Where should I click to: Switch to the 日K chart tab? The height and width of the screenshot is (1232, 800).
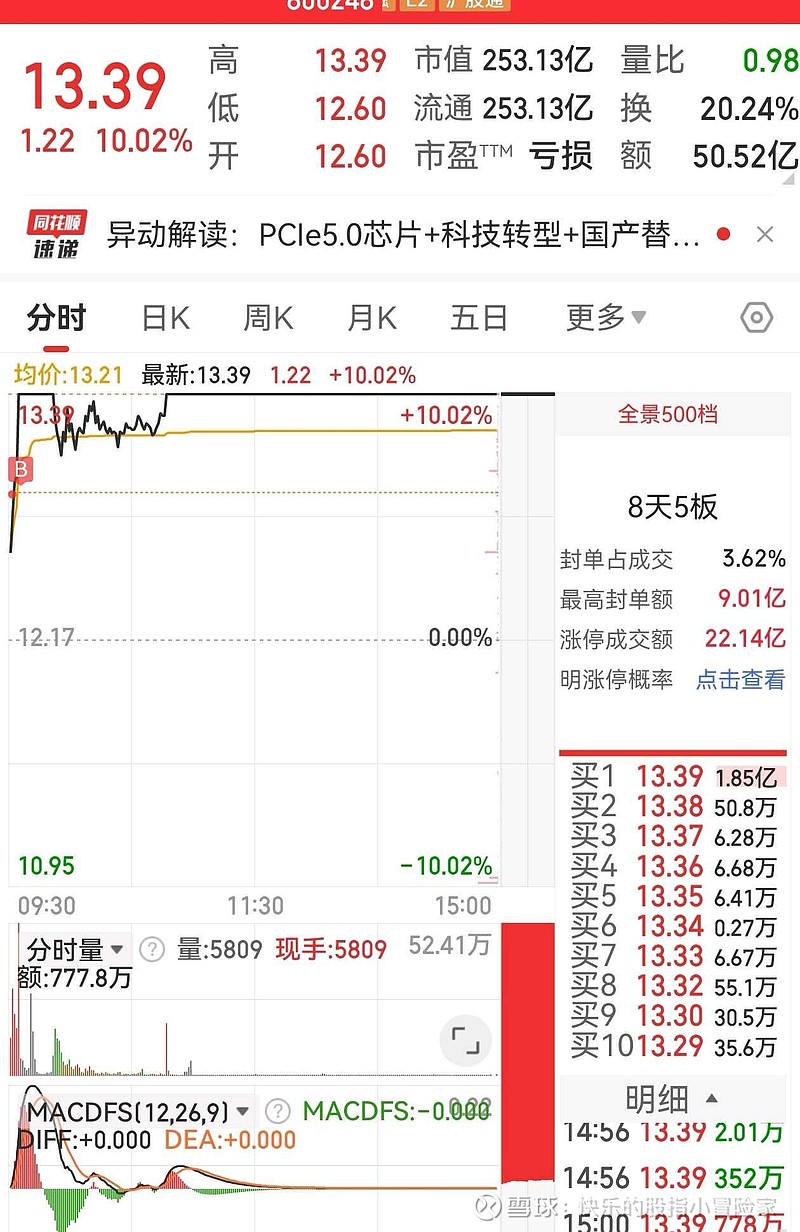tap(165, 319)
